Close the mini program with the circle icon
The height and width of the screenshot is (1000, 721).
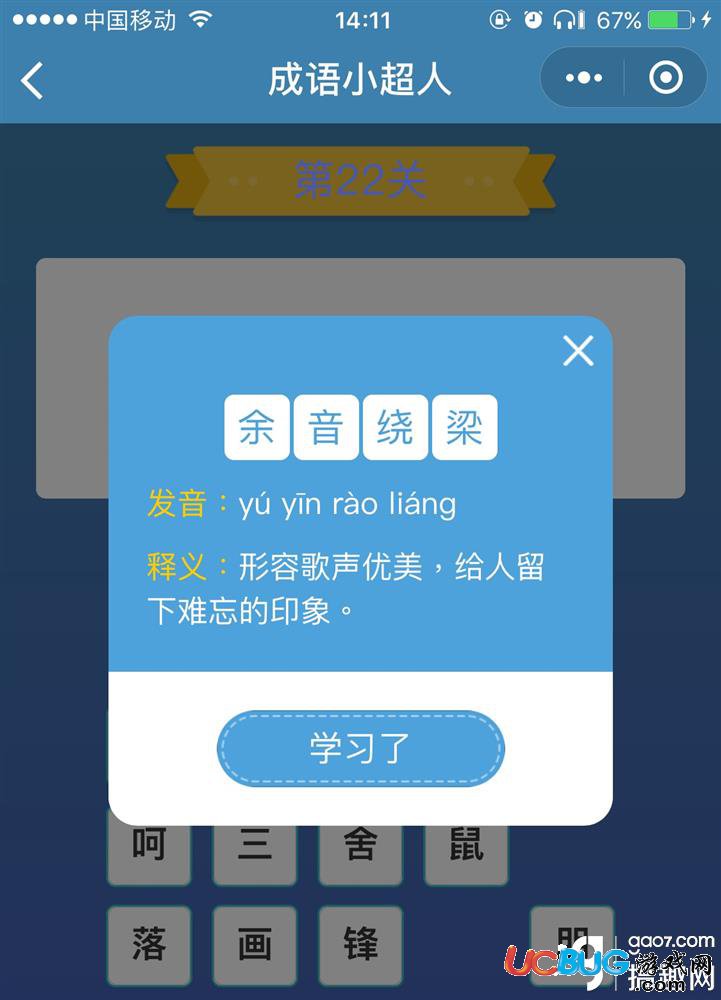coord(665,78)
